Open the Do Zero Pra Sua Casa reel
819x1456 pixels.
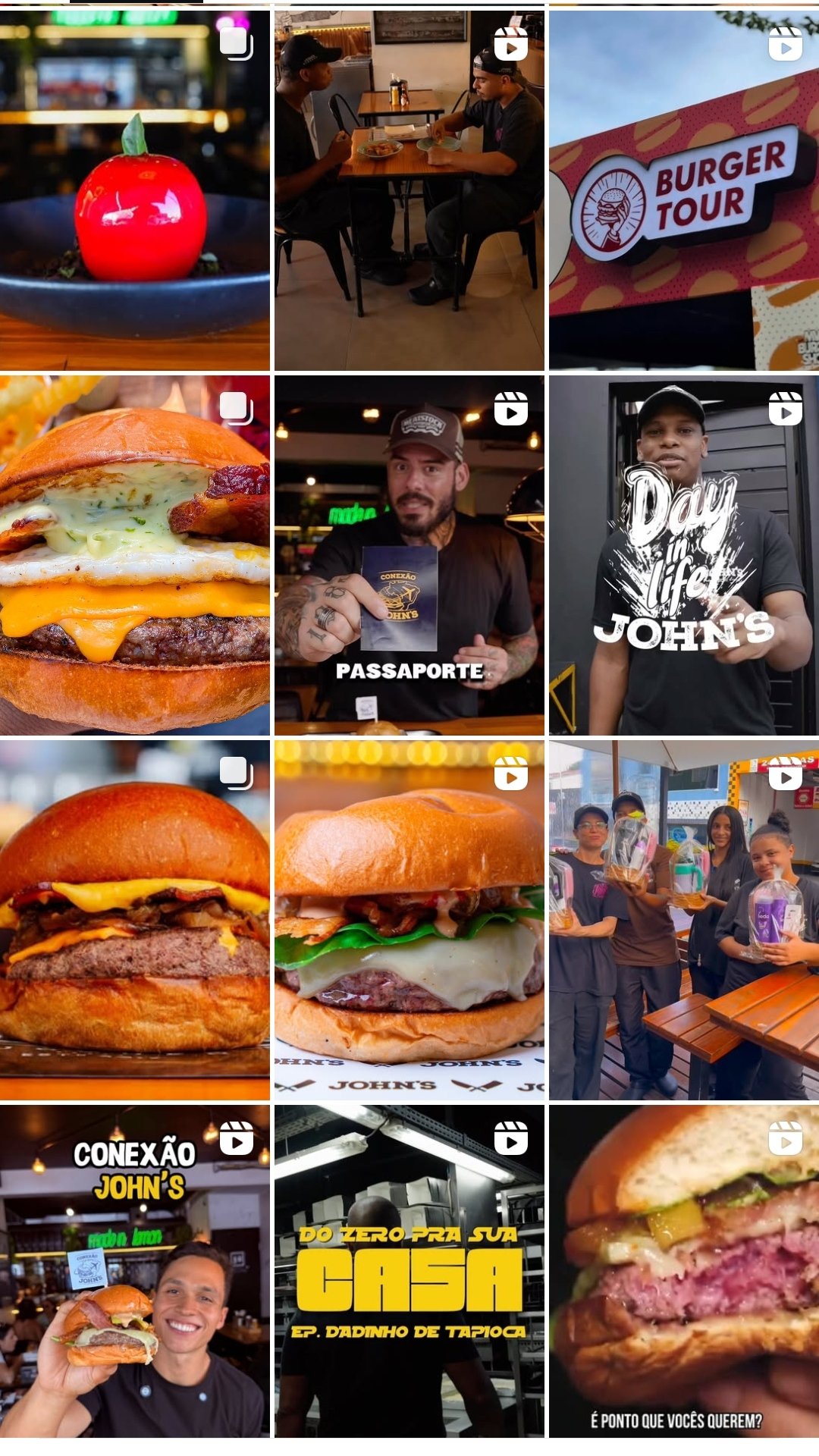409,1270
